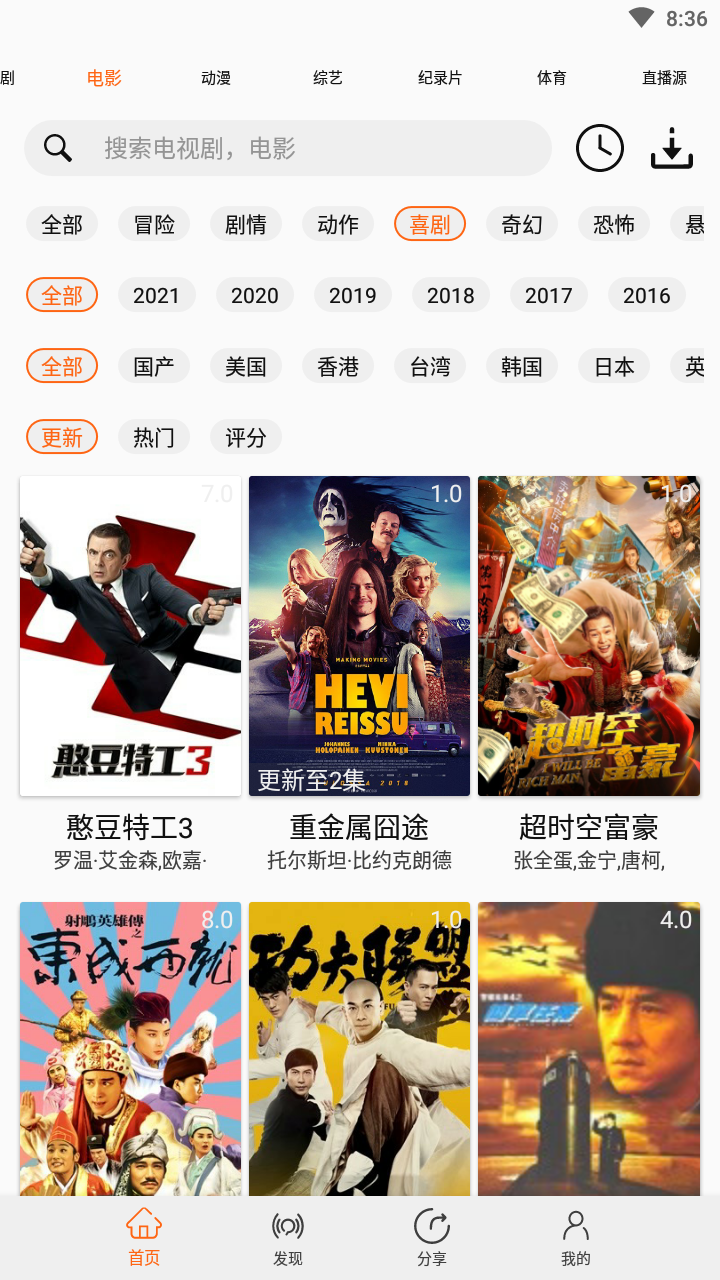Image resolution: width=720 pixels, height=1280 pixels.
Task: Tap the 发现 discover icon
Action: click(287, 1223)
